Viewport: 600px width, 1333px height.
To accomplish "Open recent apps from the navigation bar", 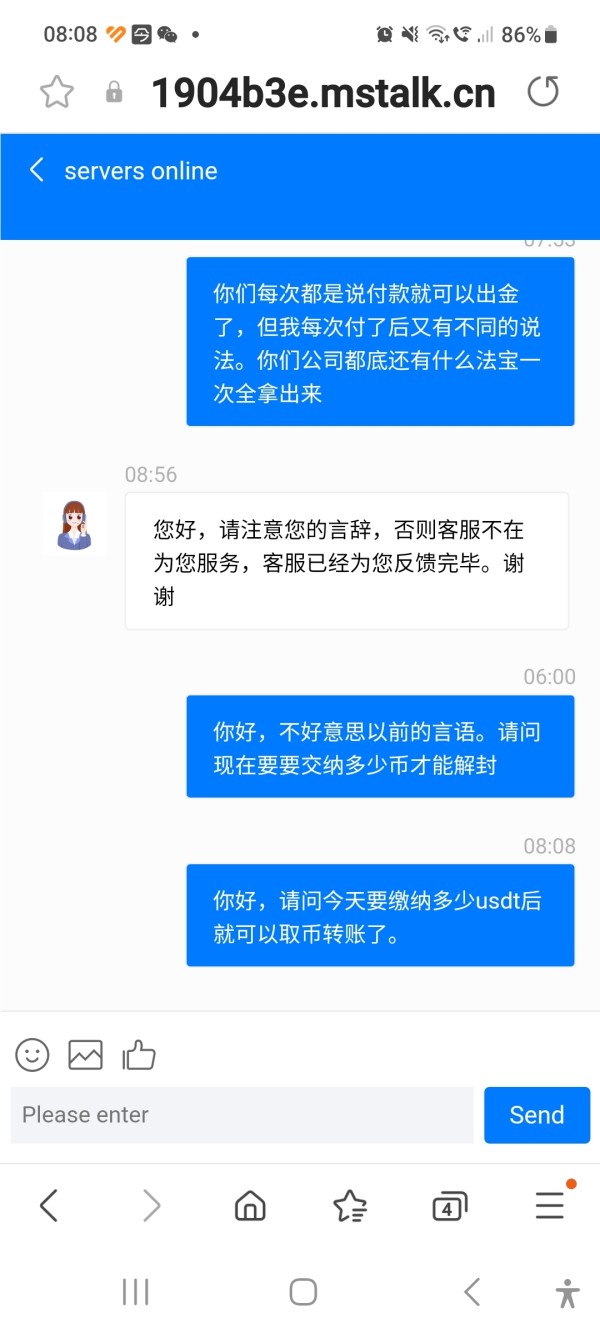I will tap(135, 1291).
